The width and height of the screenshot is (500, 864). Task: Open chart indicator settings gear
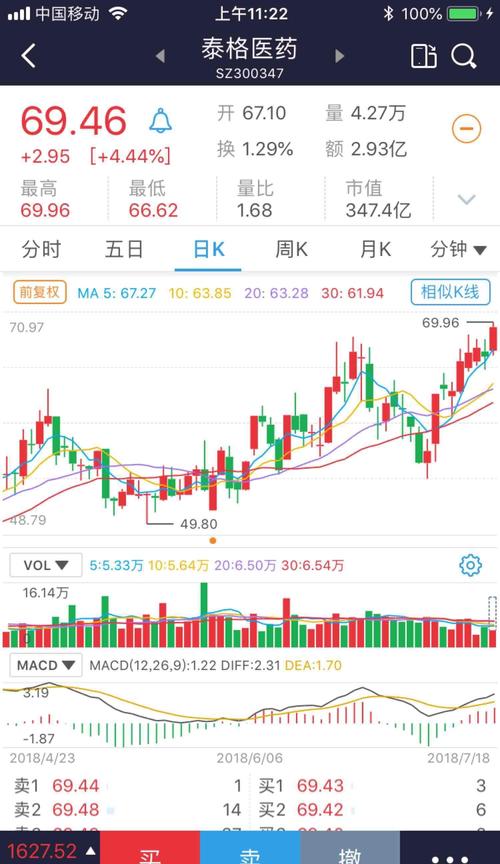point(470,565)
